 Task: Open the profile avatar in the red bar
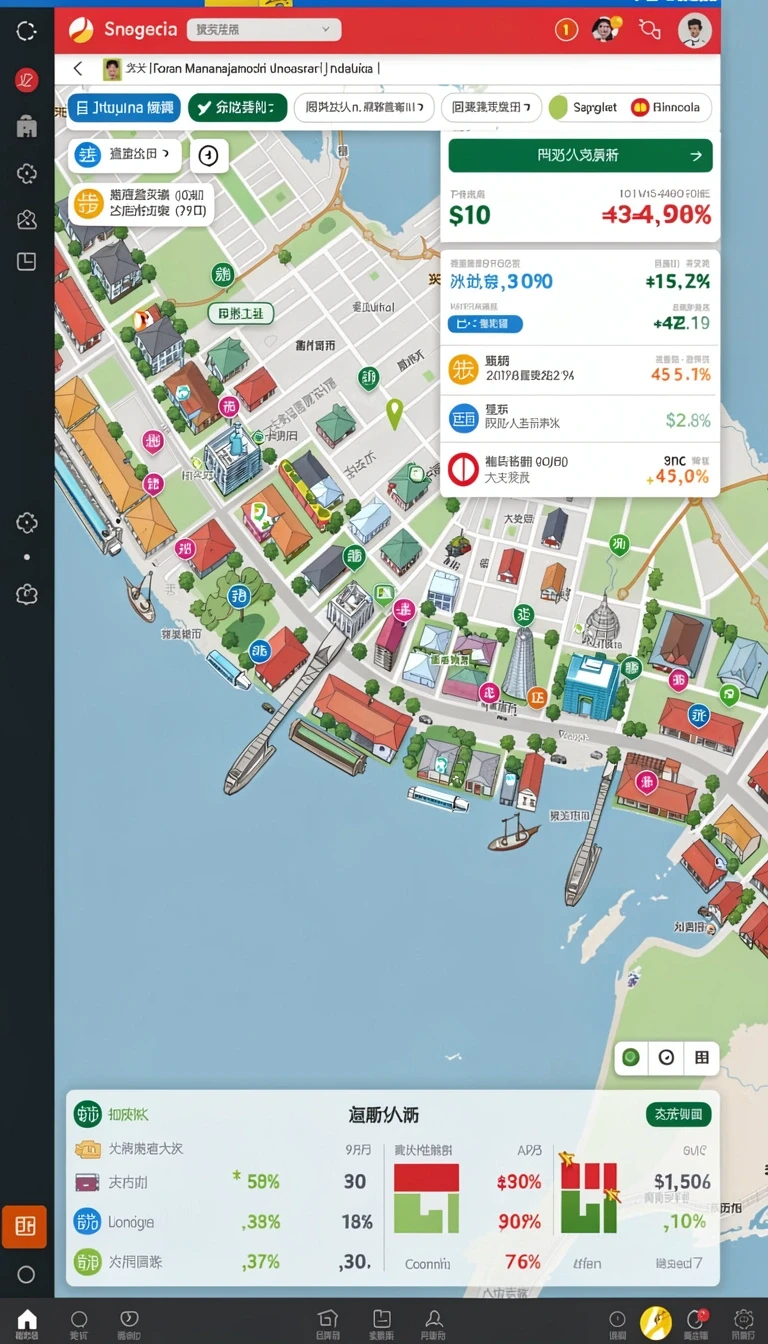pyautogui.click(x=694, y=31)
